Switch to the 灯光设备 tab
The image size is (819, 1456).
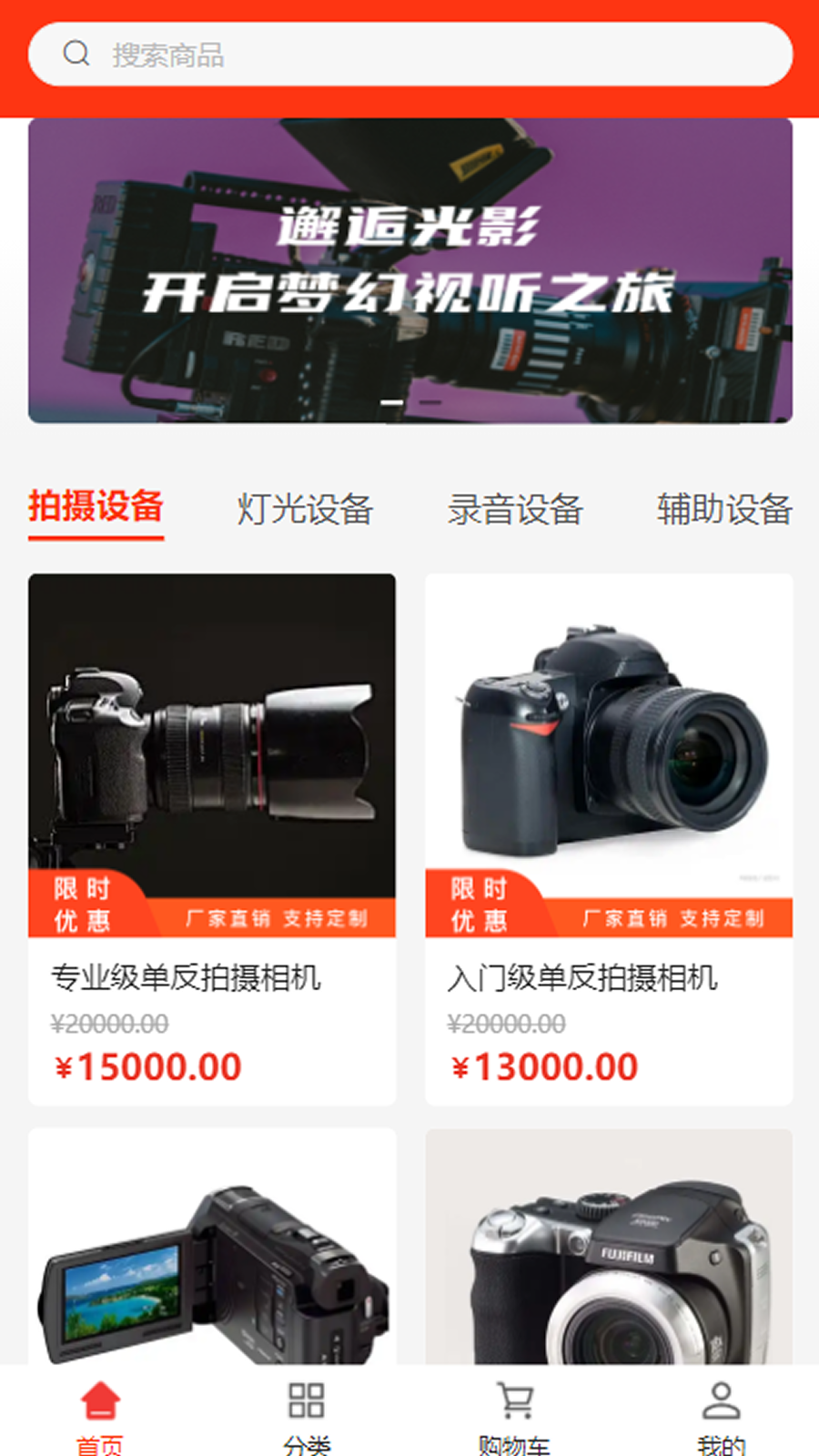pyautogui.click(x=305, y=509)
